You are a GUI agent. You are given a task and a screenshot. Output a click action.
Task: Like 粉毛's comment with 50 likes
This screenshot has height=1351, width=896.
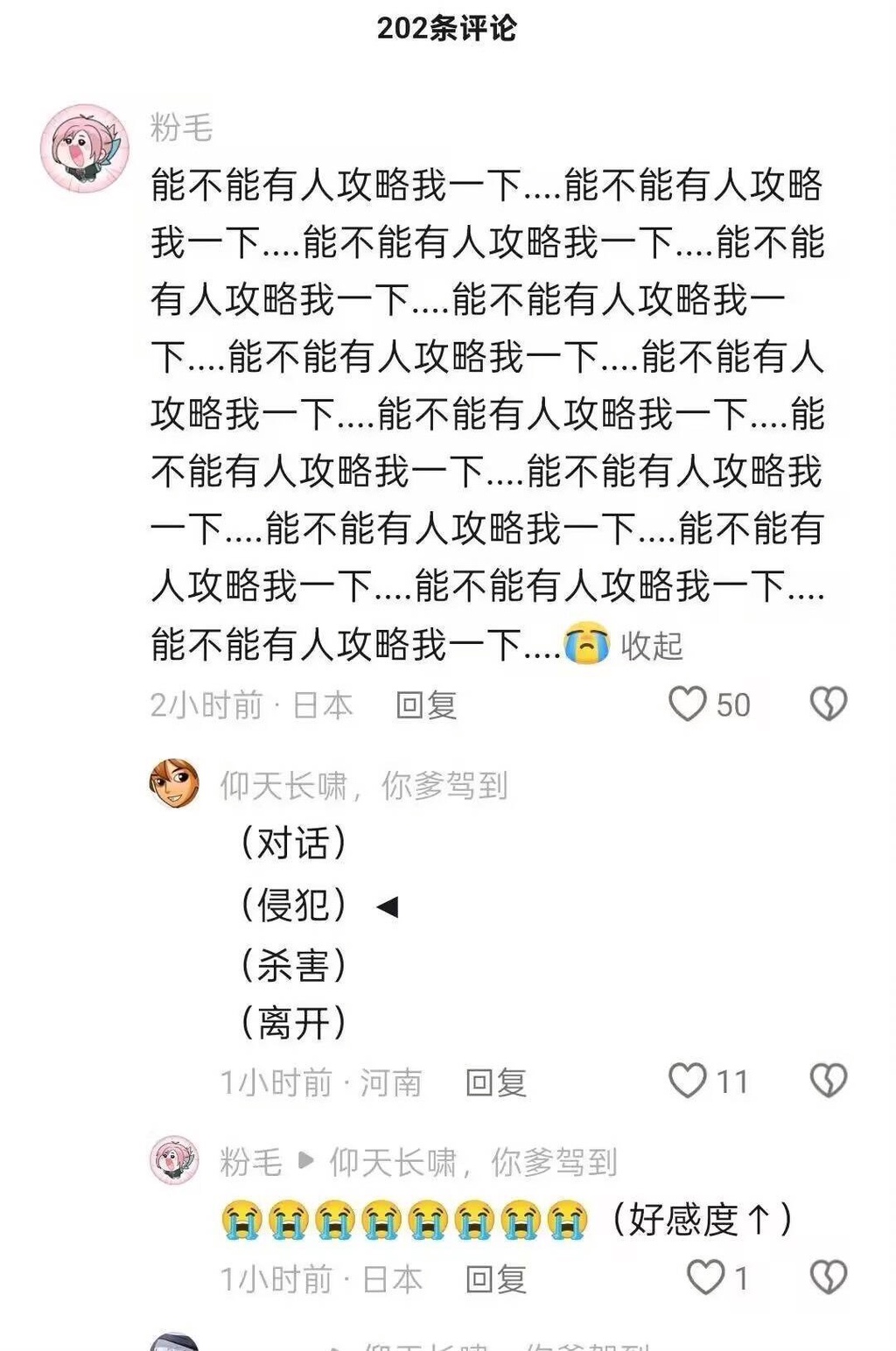click(x=688, y=703)
